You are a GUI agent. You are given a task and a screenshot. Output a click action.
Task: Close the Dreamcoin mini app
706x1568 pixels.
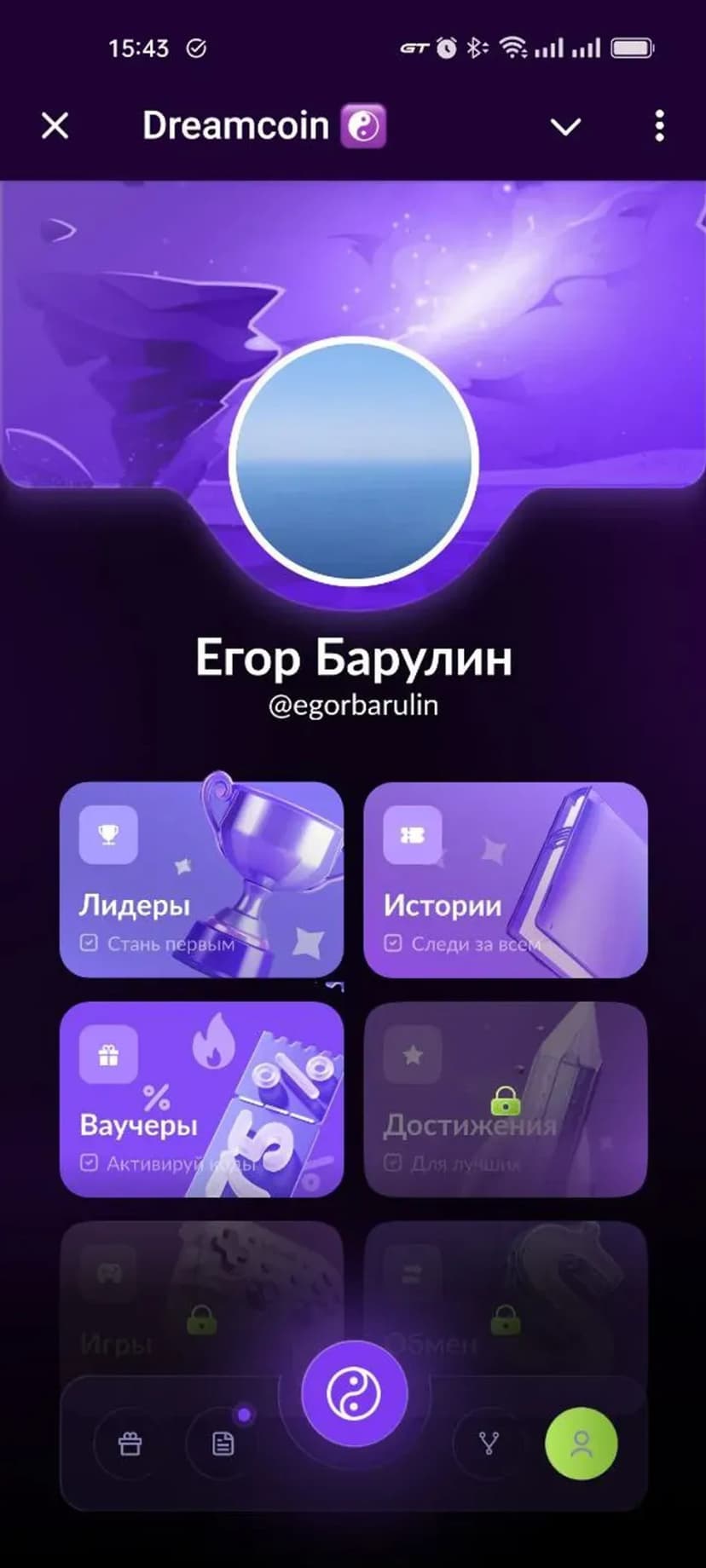(x=55, y=126)
